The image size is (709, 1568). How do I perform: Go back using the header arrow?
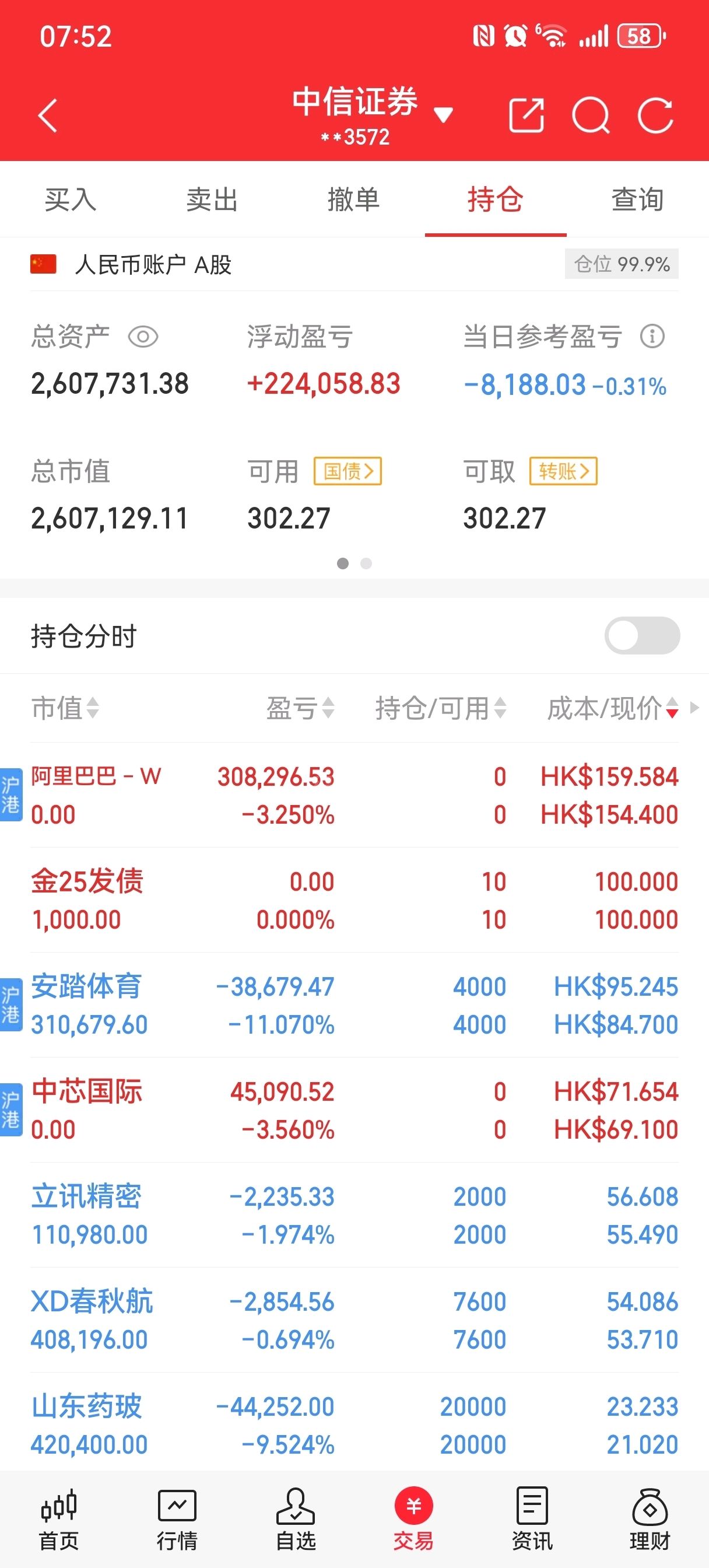[47, 115]
